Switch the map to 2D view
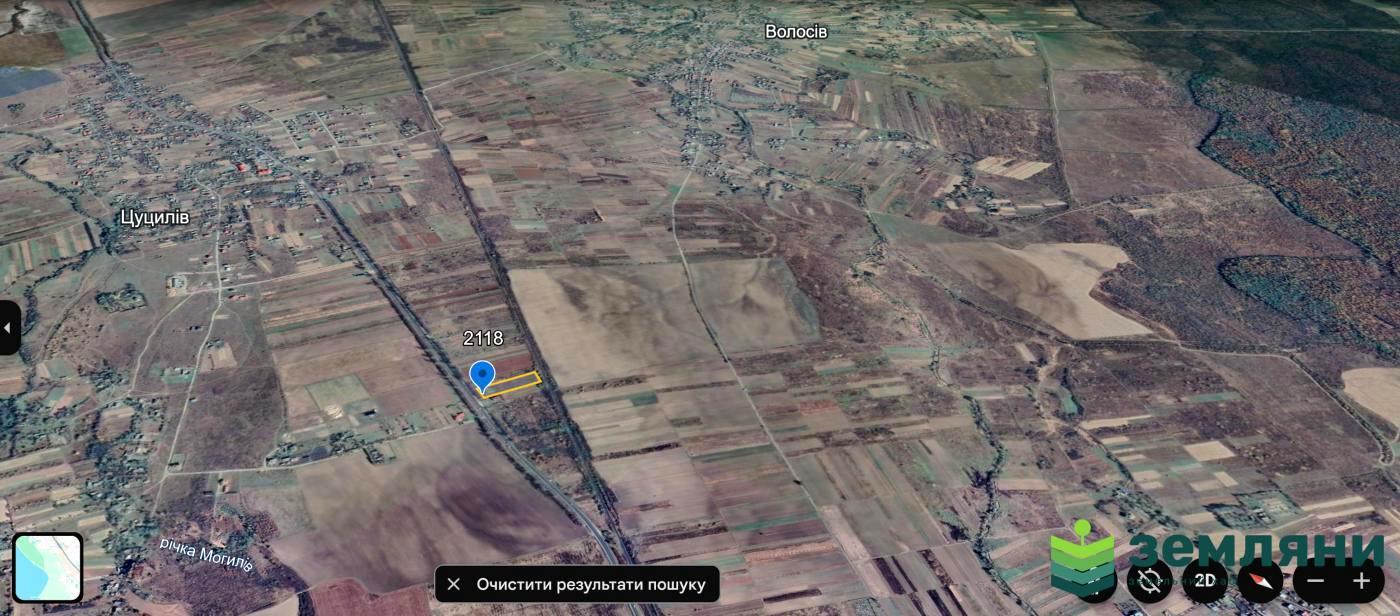Image resolution: width=1400 pixels, height=616 pixels. [x=1205, y=580]
